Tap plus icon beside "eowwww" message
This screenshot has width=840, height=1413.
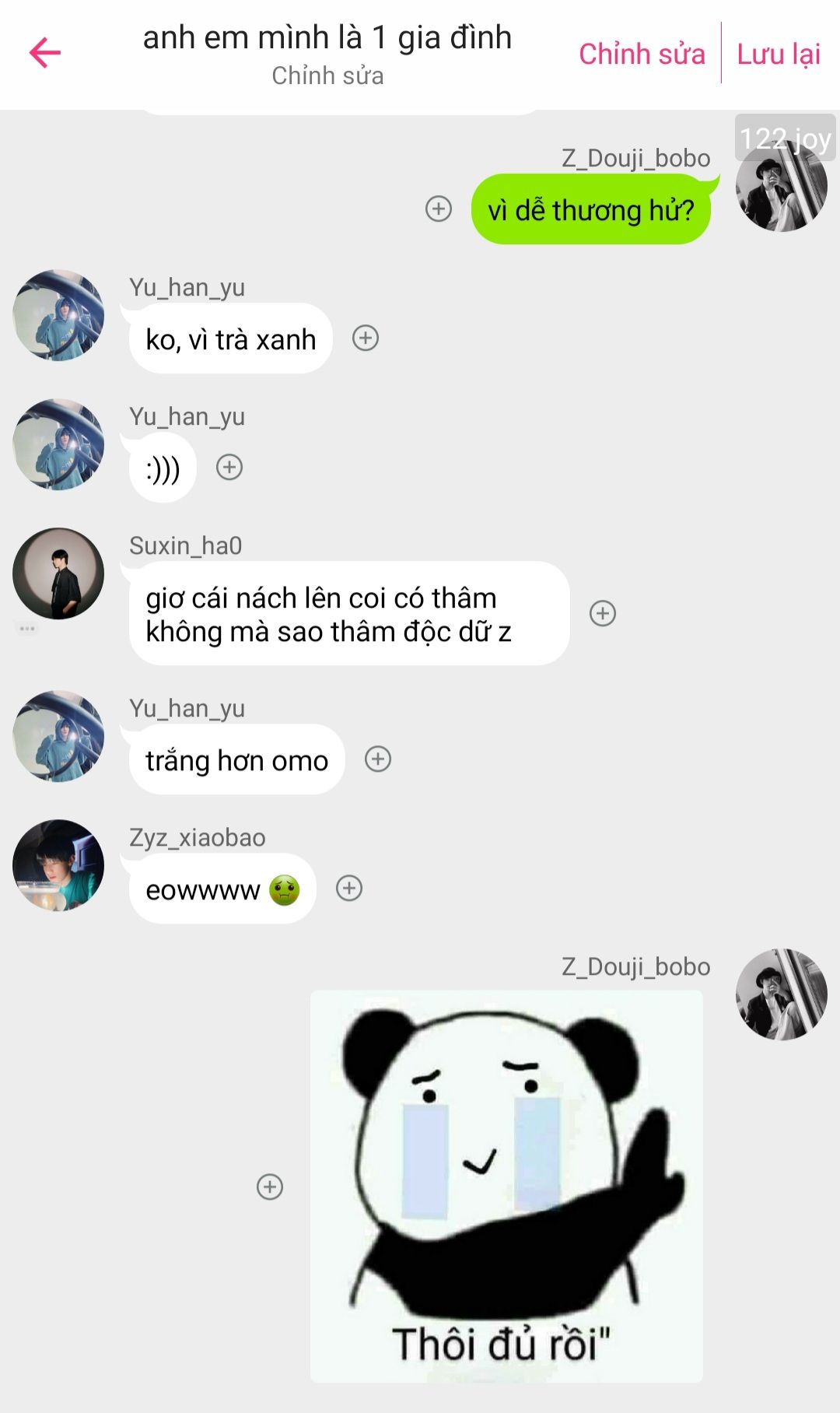tap(349, 888)
